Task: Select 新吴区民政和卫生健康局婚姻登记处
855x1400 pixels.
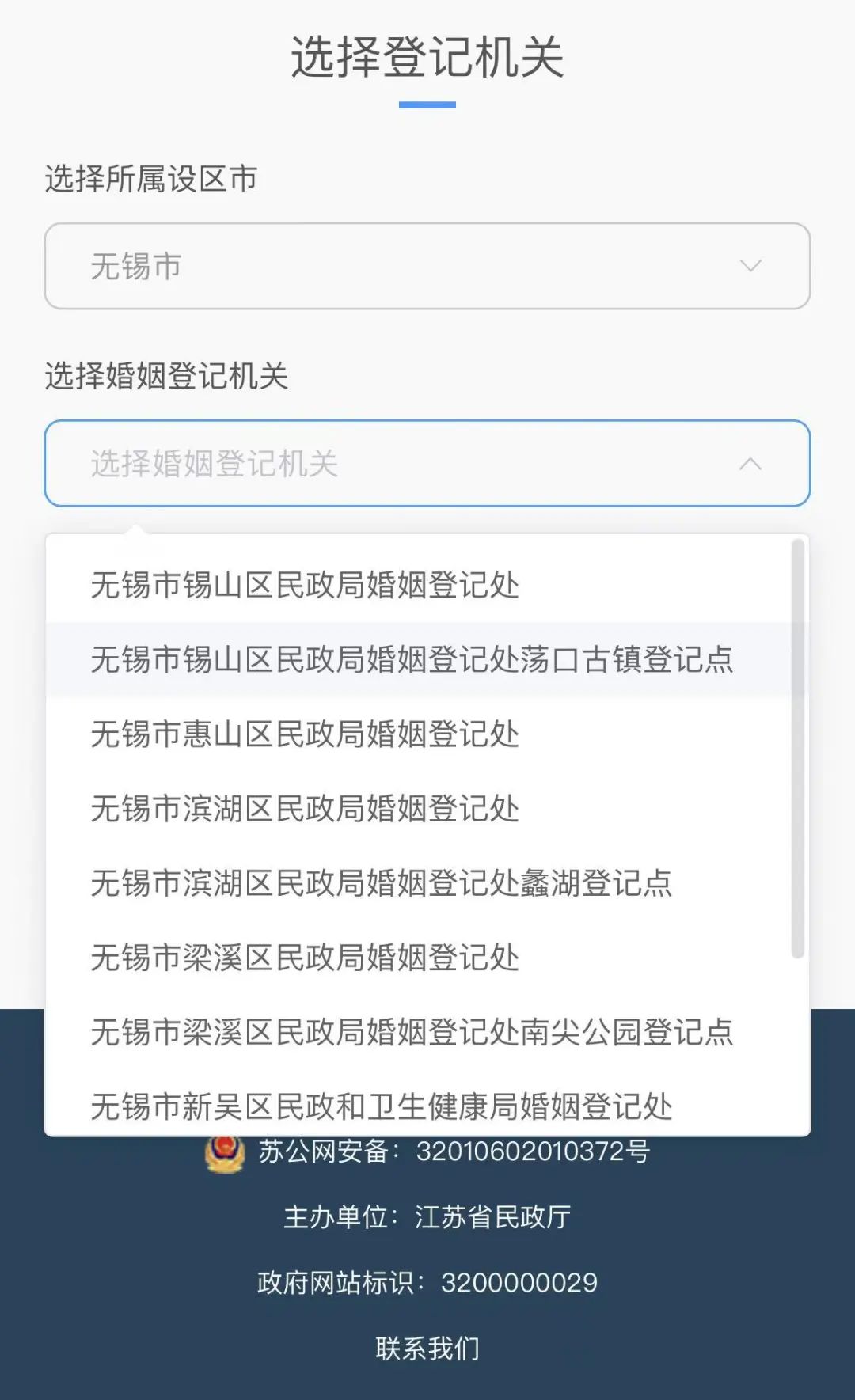Action: 420,1105
